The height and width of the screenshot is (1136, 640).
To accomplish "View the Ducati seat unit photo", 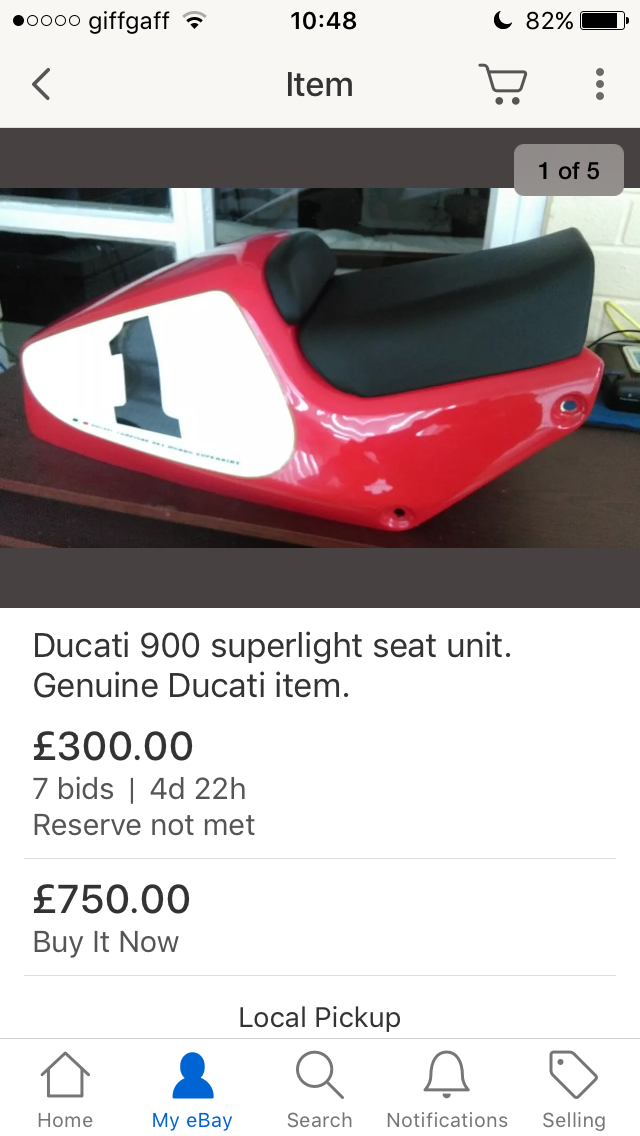I will (320, 367).
